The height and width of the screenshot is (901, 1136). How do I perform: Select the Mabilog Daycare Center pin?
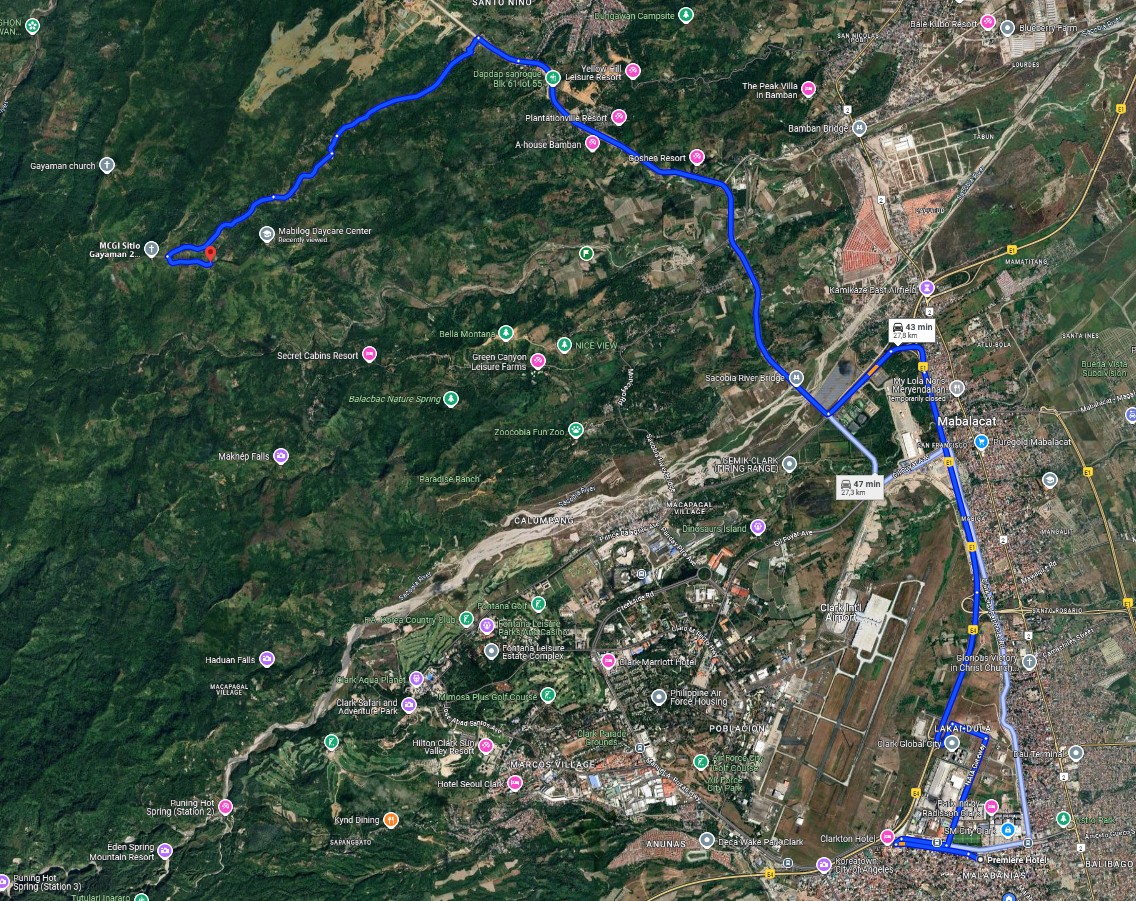pos(267,234)
